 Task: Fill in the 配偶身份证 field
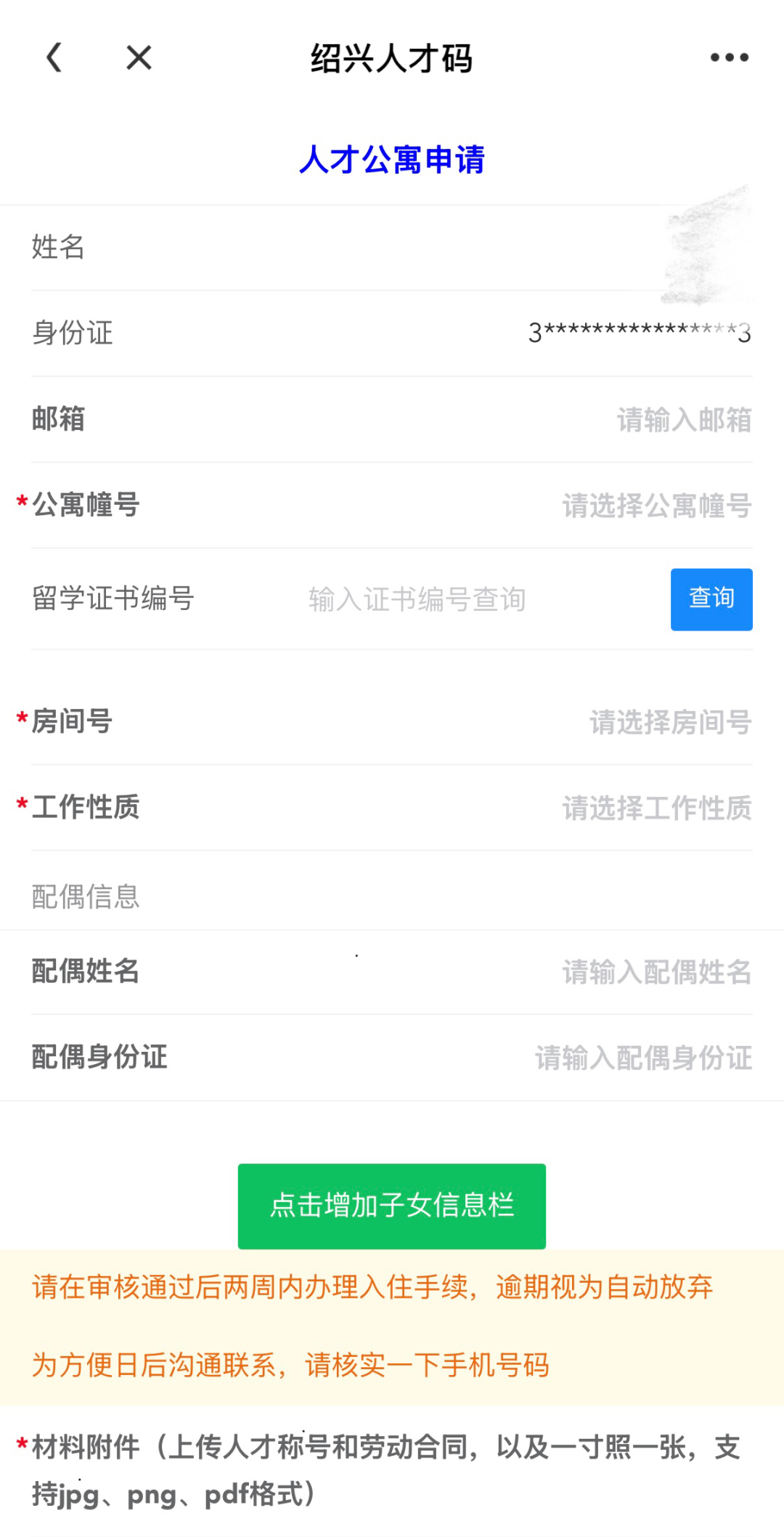click(642, 1058)
